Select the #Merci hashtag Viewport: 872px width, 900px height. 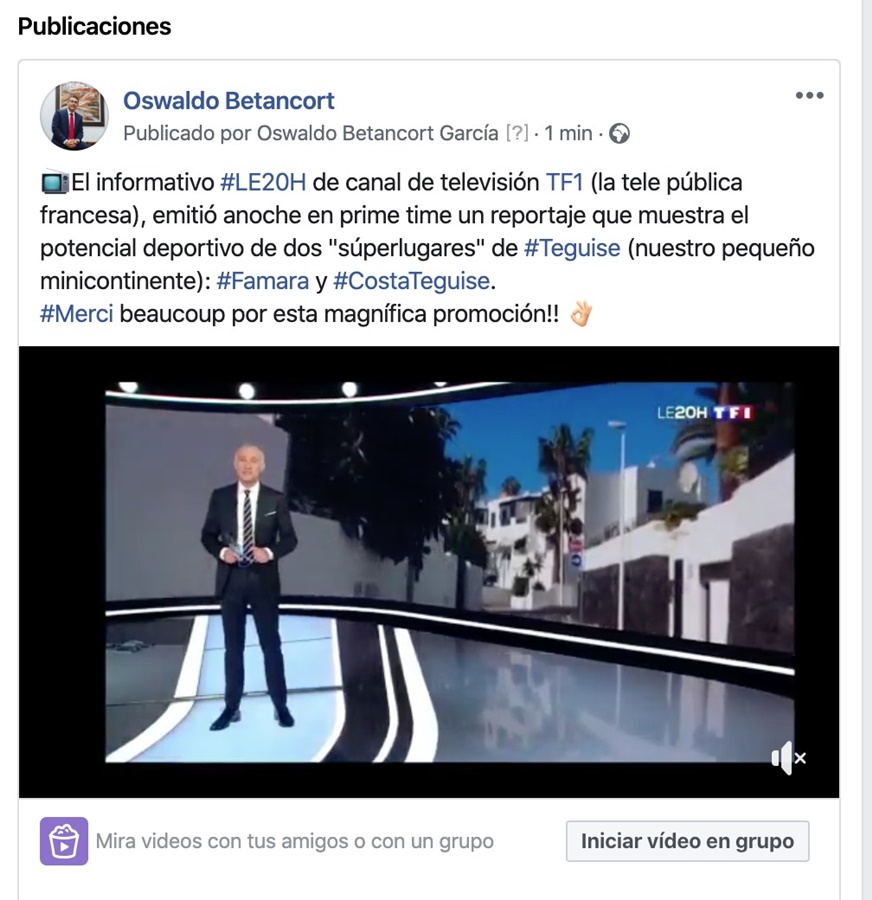tap(77, 314)
